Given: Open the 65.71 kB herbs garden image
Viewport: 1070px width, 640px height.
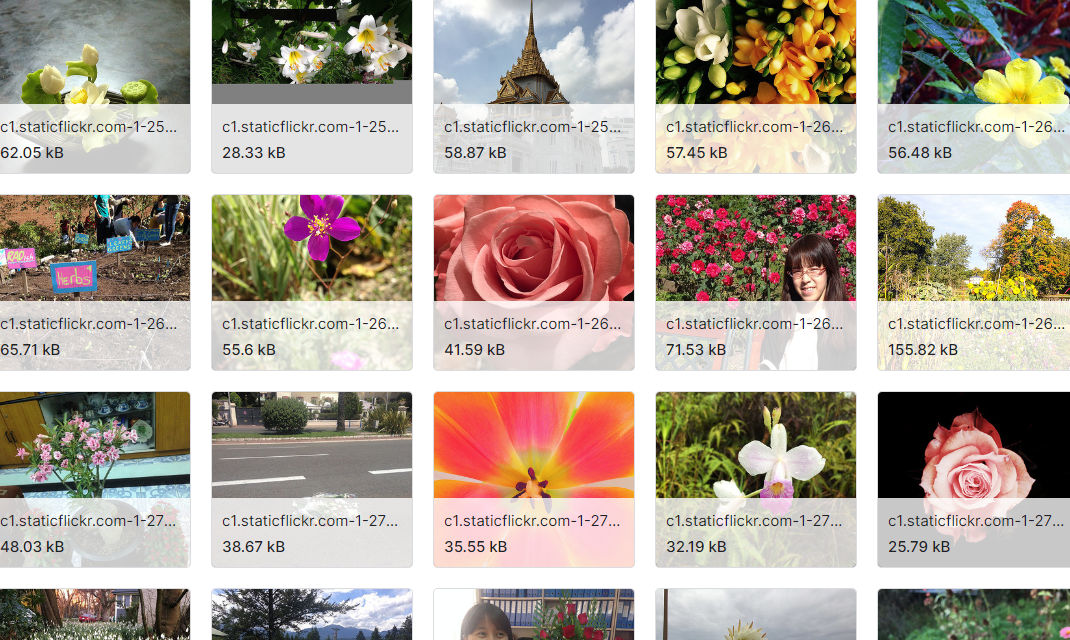Looking at the screenshot, I should pos(94,248).
